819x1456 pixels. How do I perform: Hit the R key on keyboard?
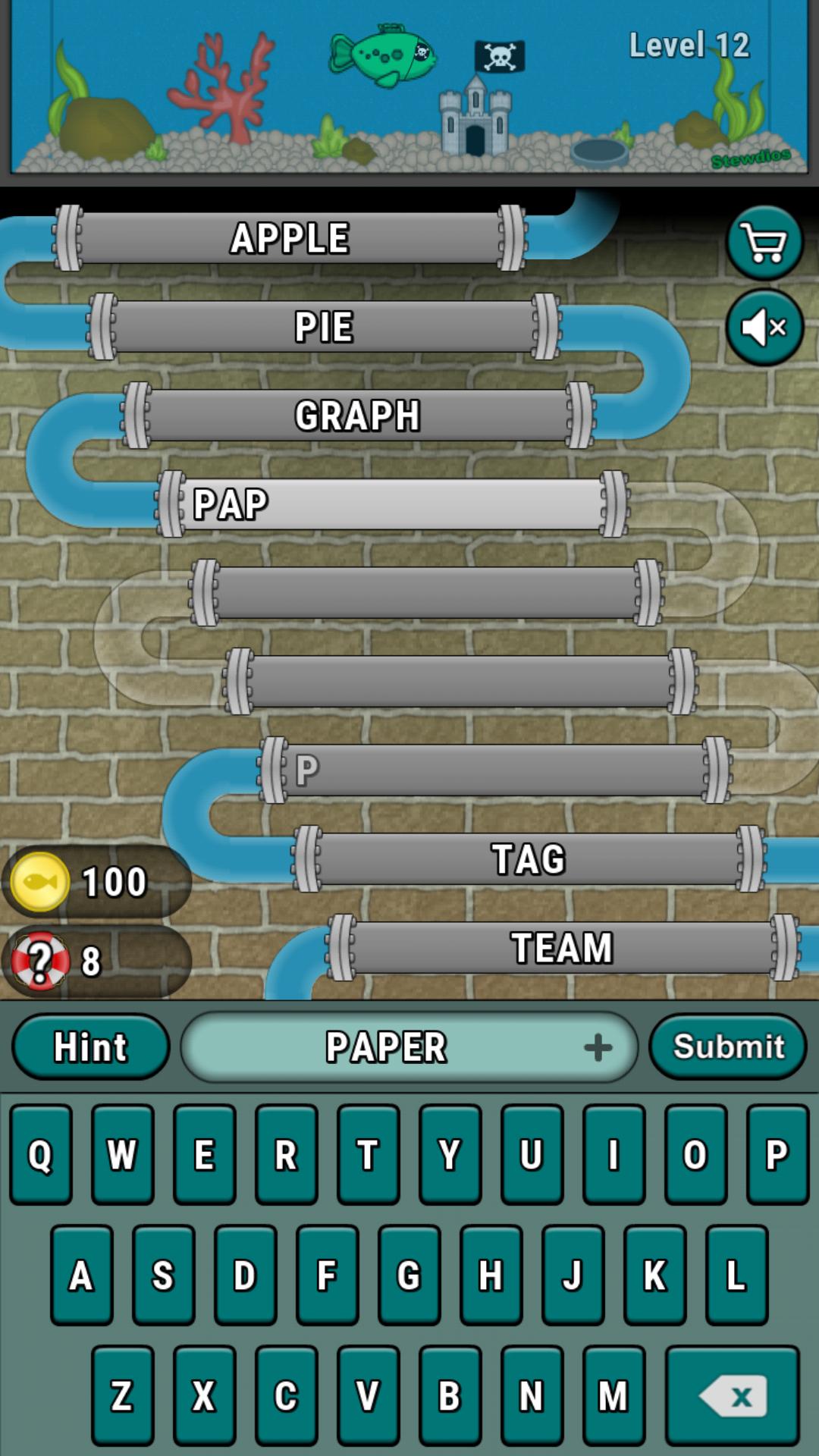[286, 1154]
